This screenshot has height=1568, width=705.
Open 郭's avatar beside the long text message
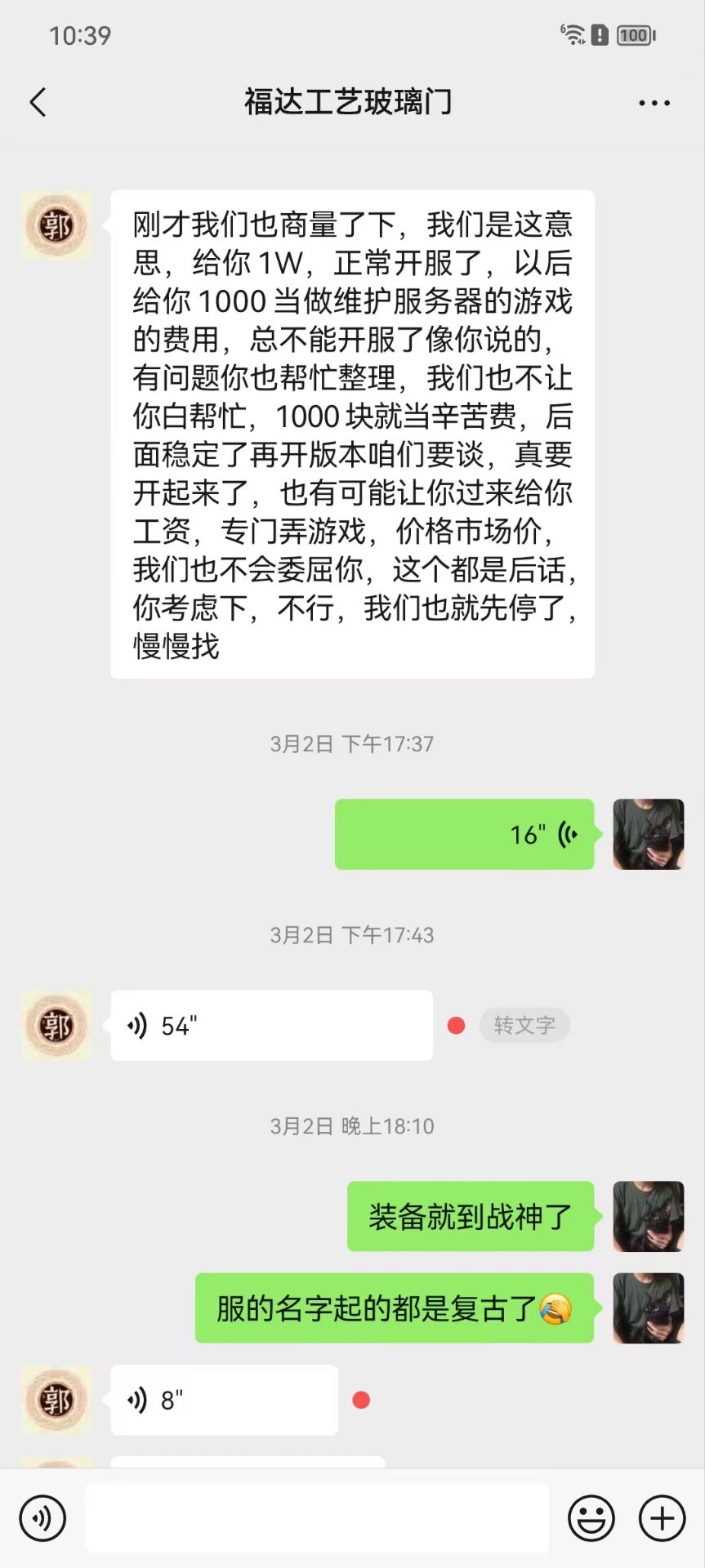tap(56, 225)
